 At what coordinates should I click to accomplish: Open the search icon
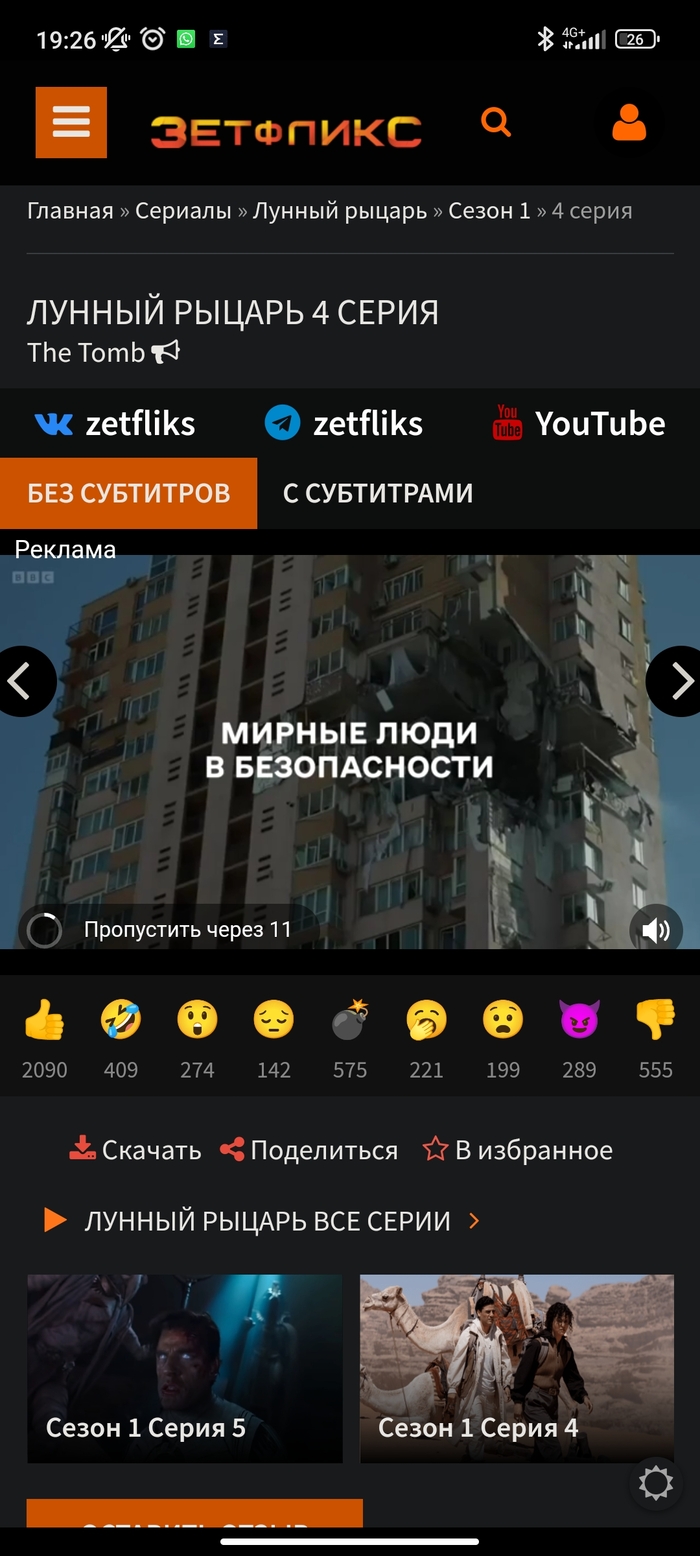[x=496, y=123]
